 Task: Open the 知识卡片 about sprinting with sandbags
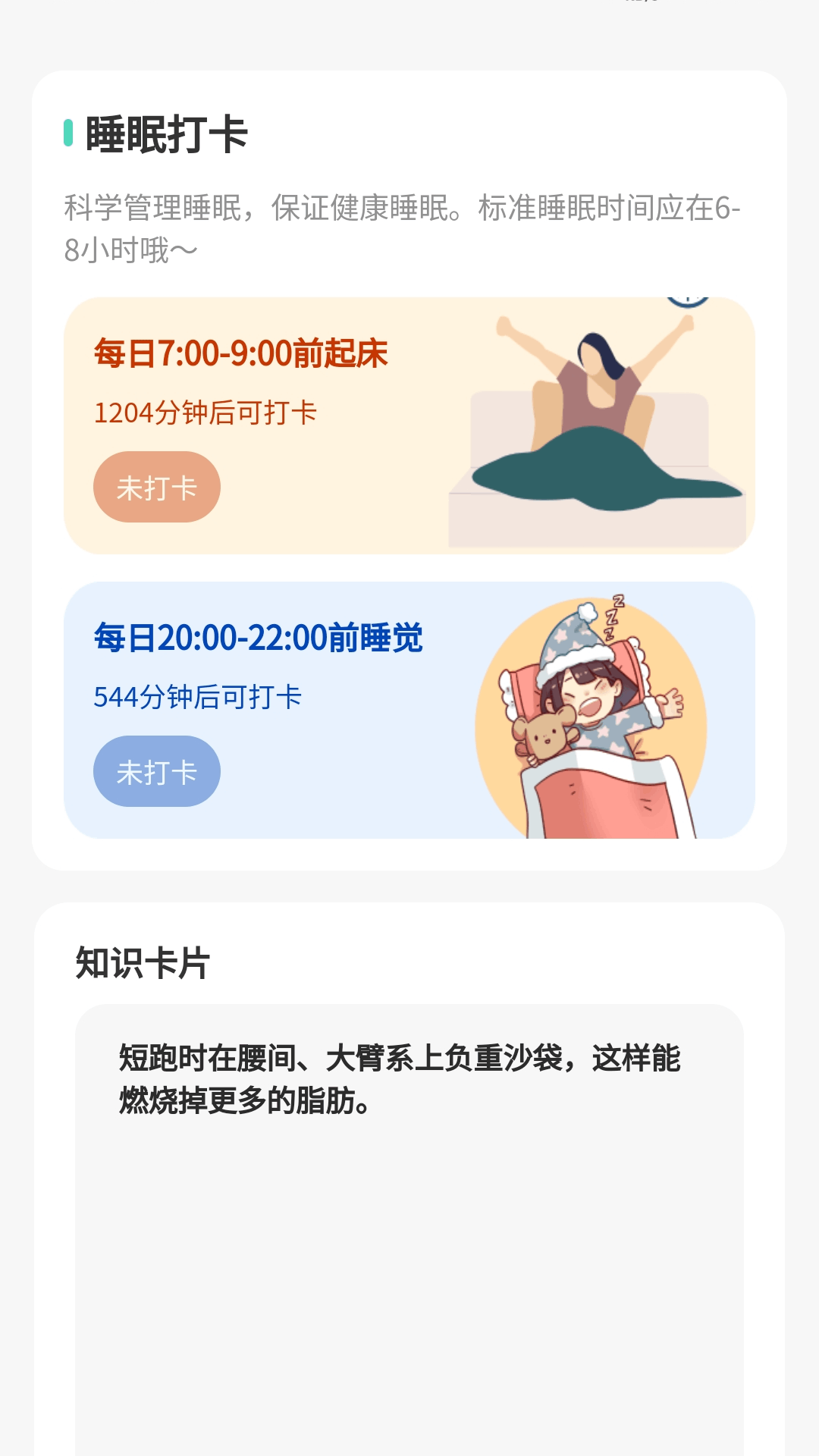coord(409,1213)
